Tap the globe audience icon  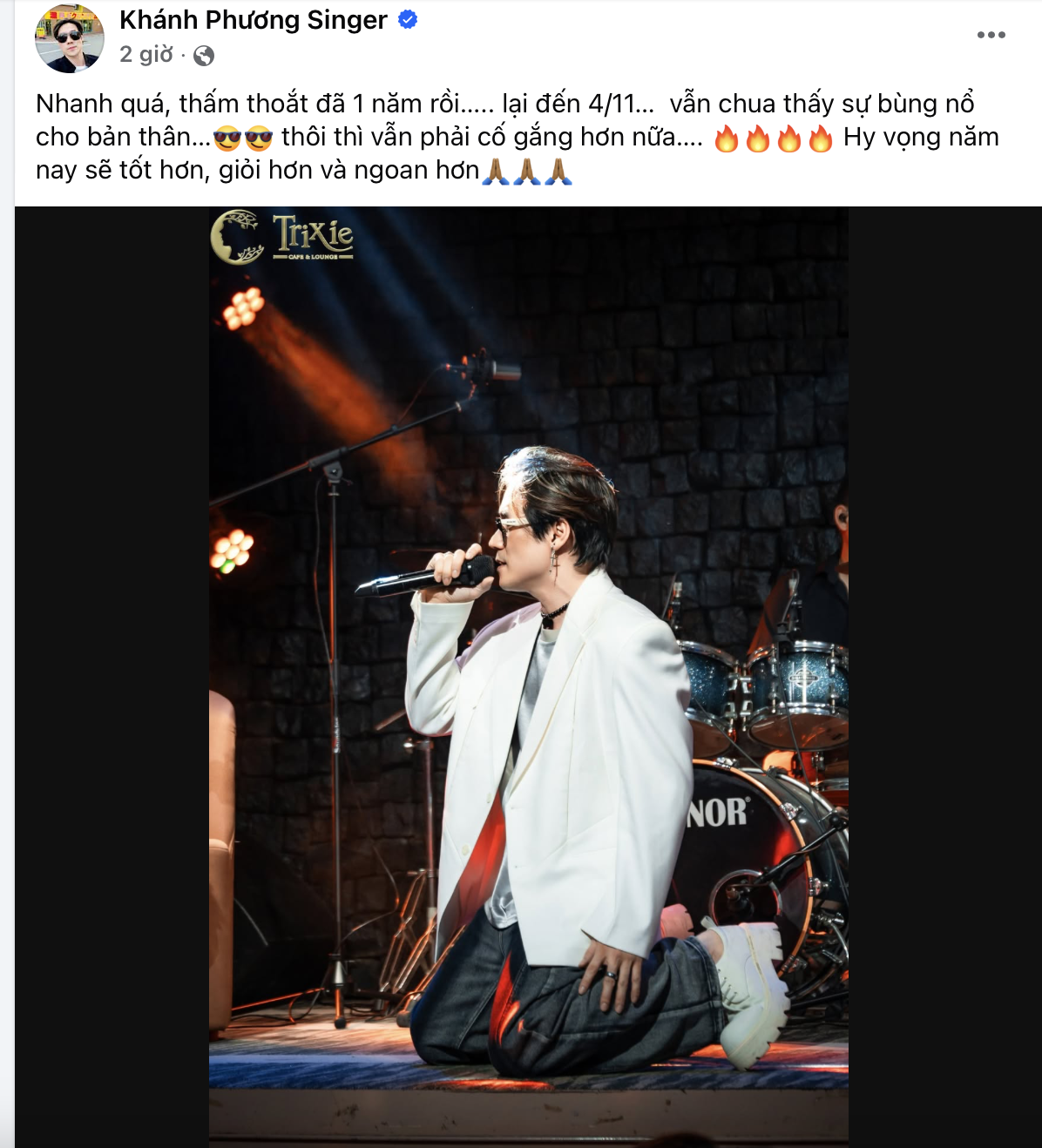204,56
